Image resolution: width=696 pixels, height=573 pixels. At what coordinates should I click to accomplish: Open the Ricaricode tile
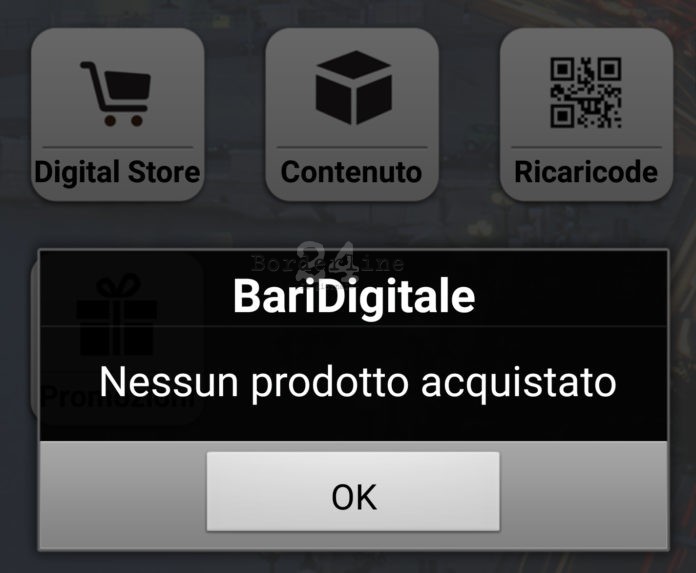pyautogui.click(x=585, y=114)
